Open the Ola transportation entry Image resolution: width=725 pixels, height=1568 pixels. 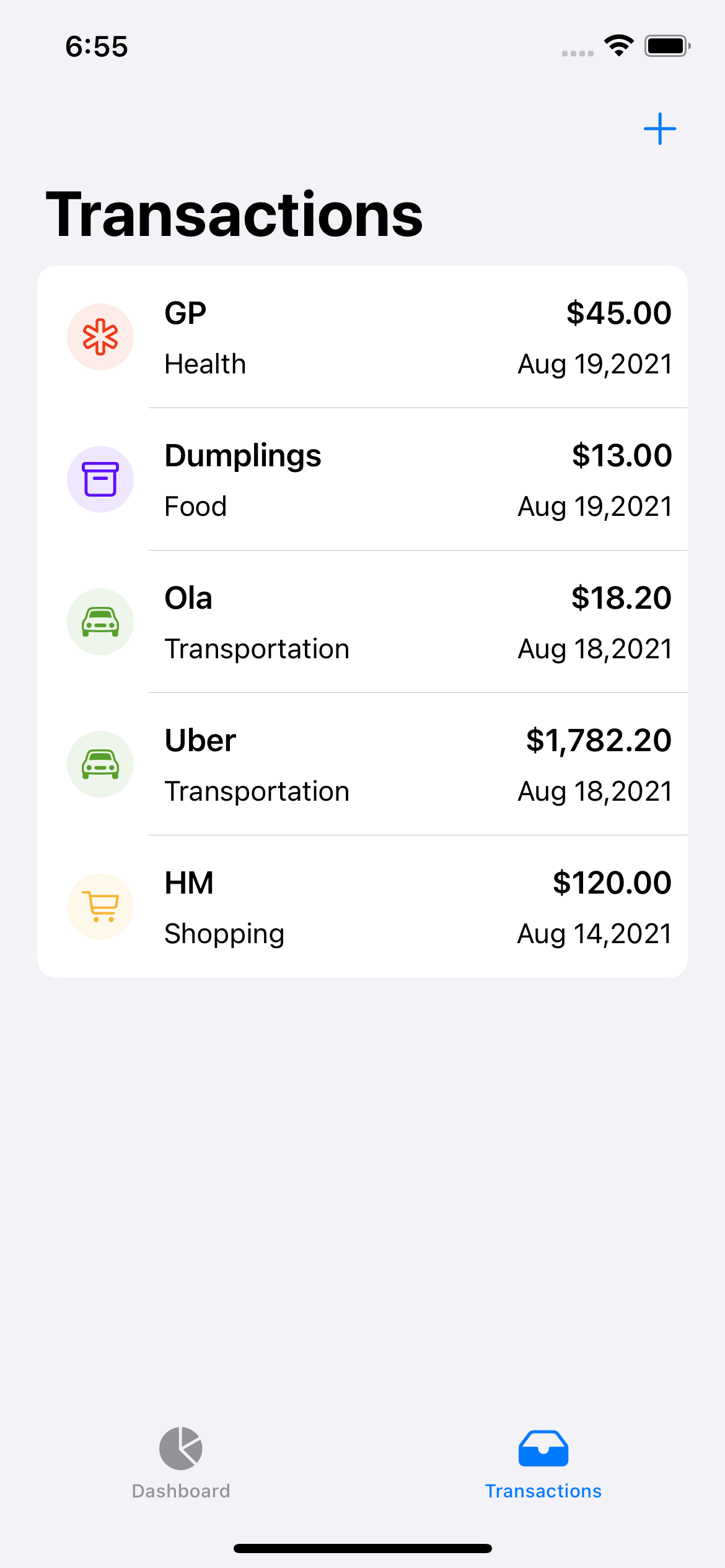362,622
